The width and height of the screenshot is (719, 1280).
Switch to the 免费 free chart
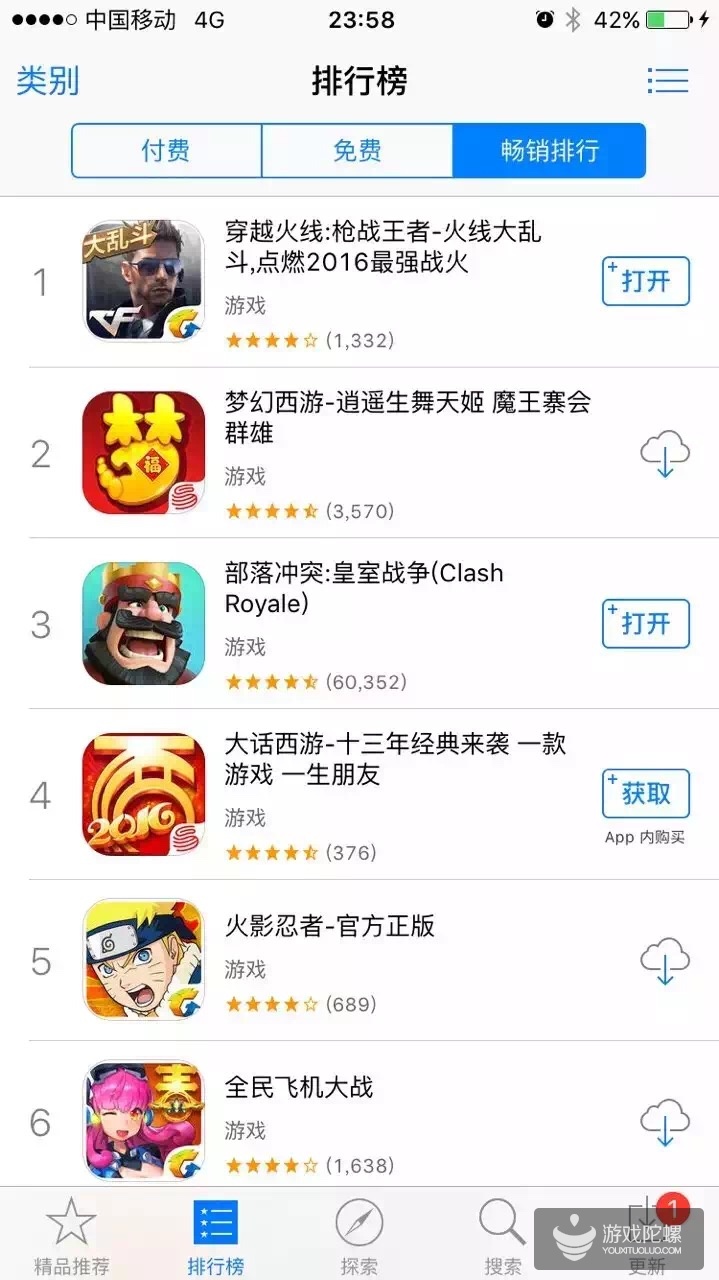click(357, 151)
